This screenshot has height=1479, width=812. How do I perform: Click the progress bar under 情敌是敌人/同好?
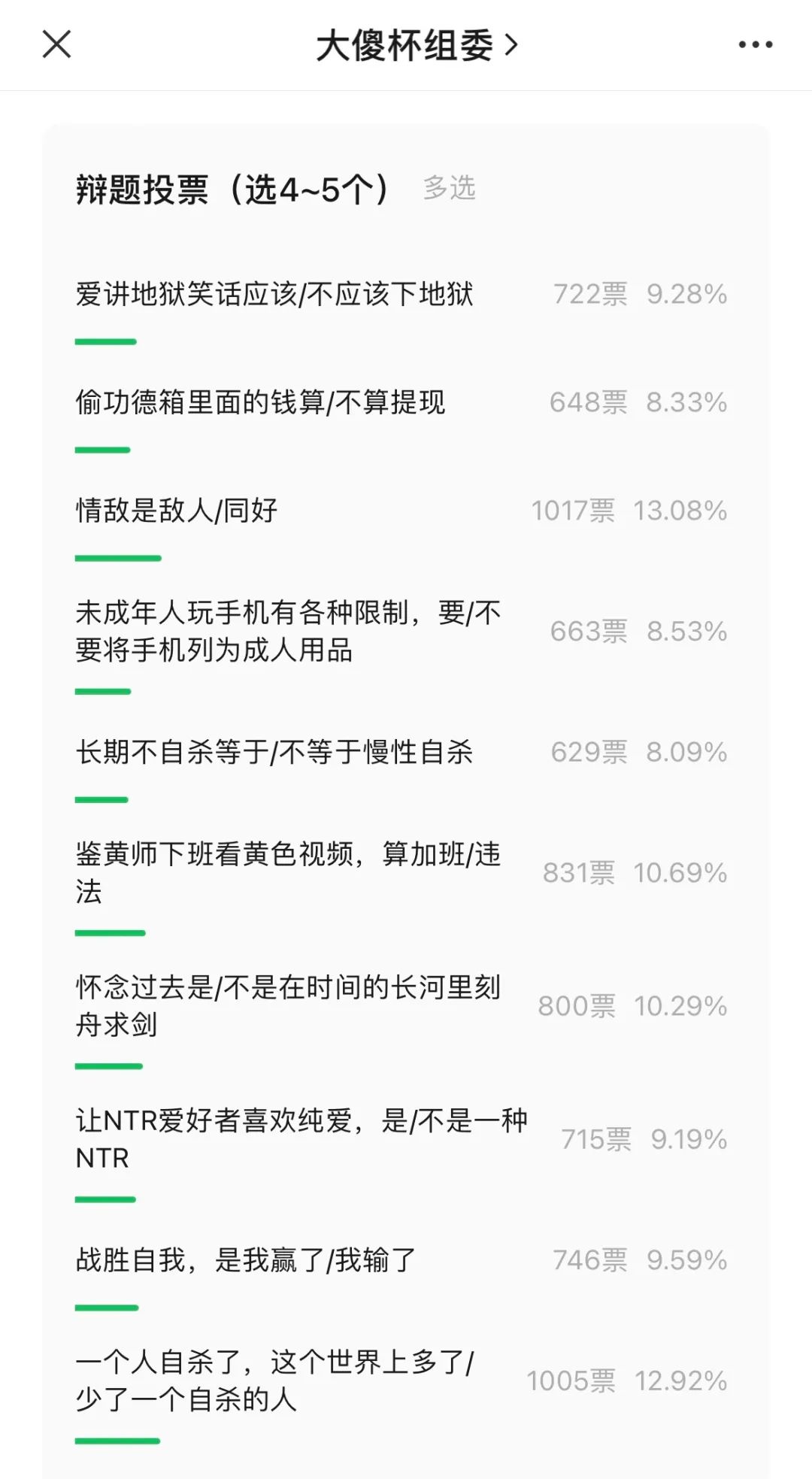point(119,559)
